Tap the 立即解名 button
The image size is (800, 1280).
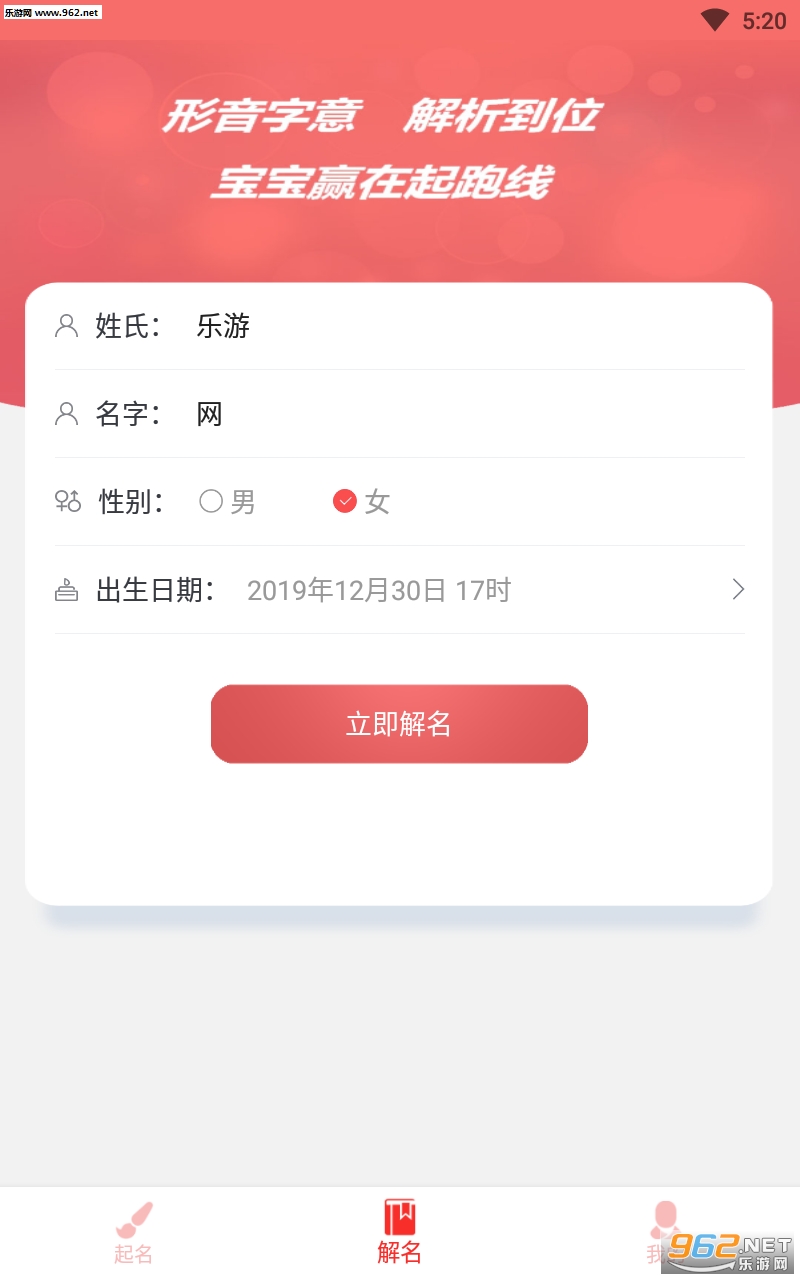click(399, 724)
